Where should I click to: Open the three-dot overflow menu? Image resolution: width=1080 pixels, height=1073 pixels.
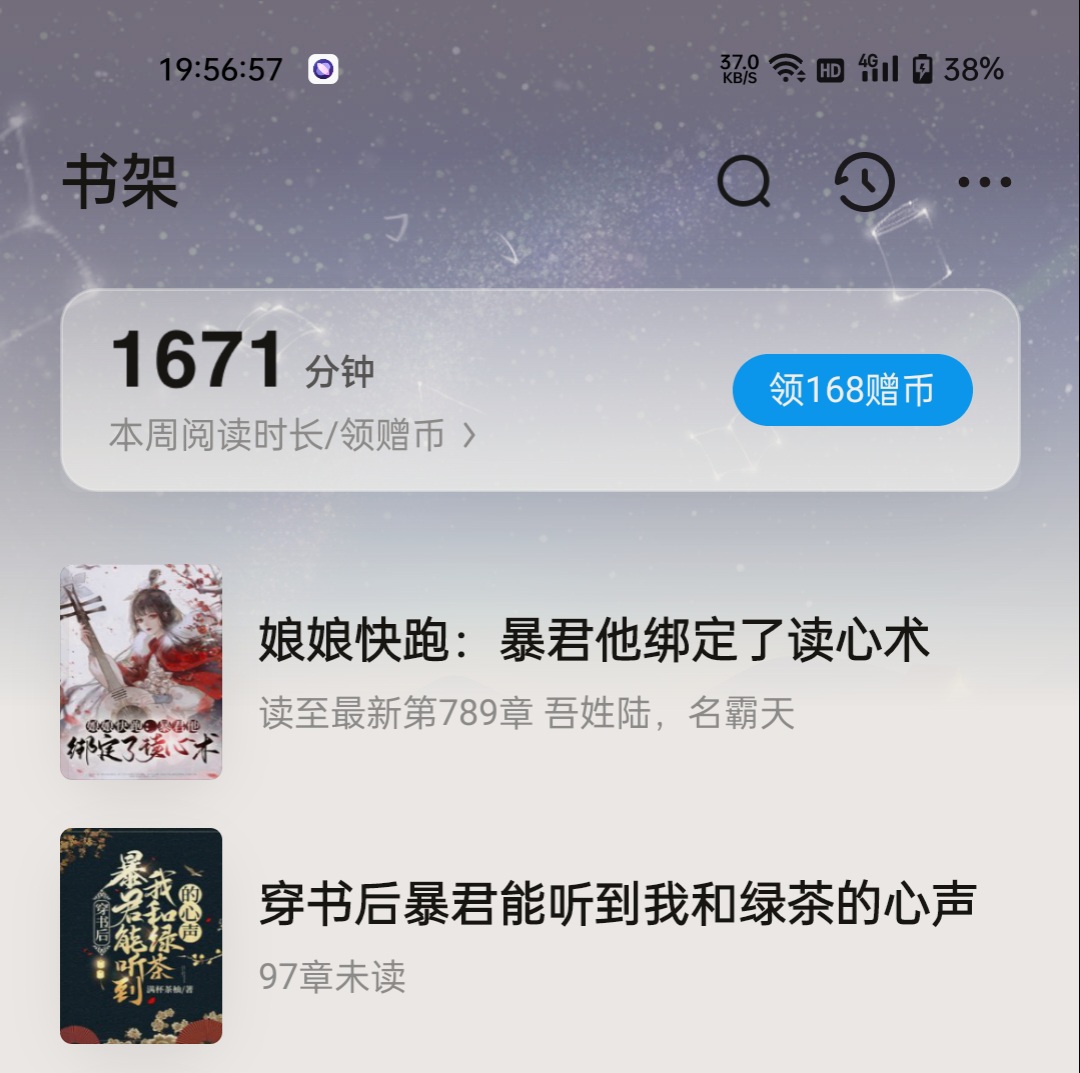point(984,182)
